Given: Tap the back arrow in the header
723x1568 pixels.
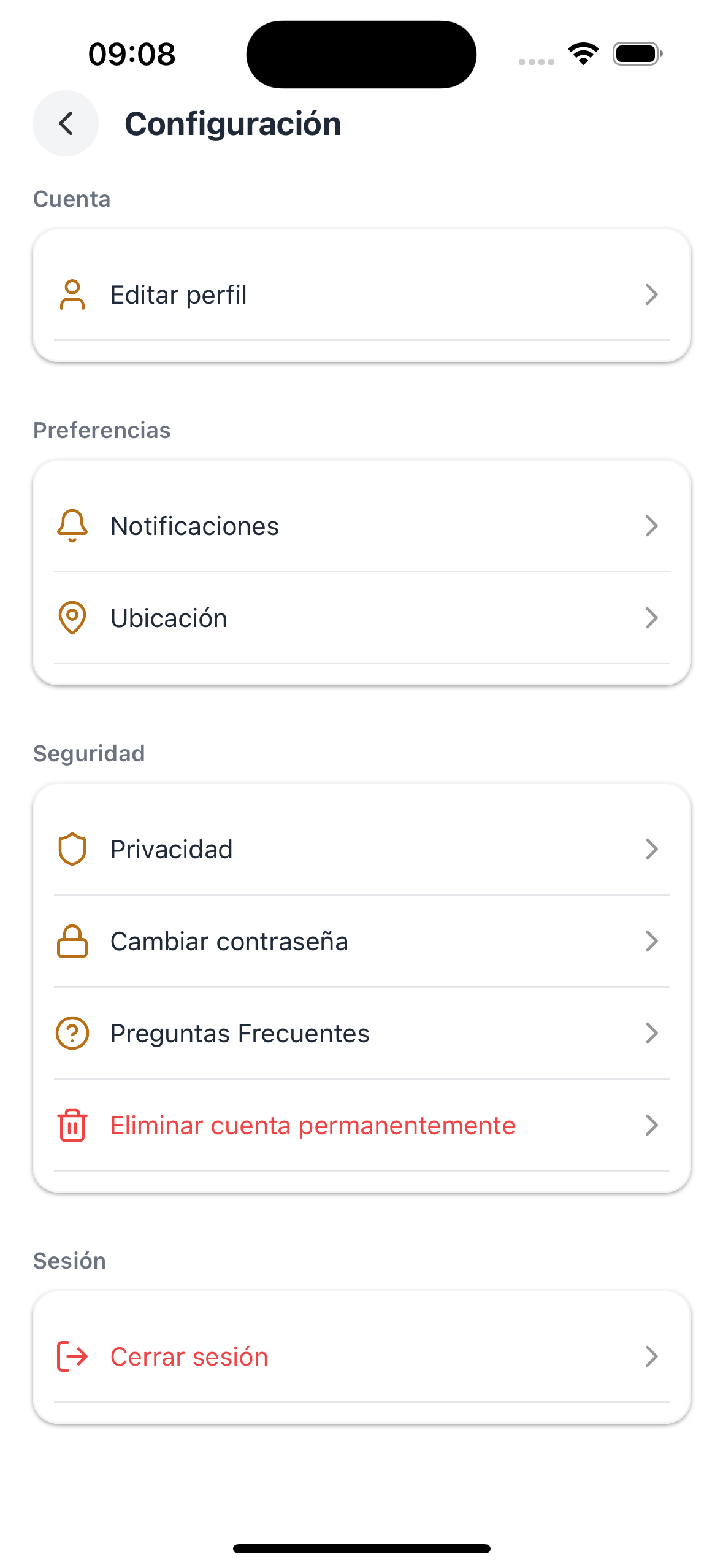Looking at the screenshot, I should coord(65,123).
